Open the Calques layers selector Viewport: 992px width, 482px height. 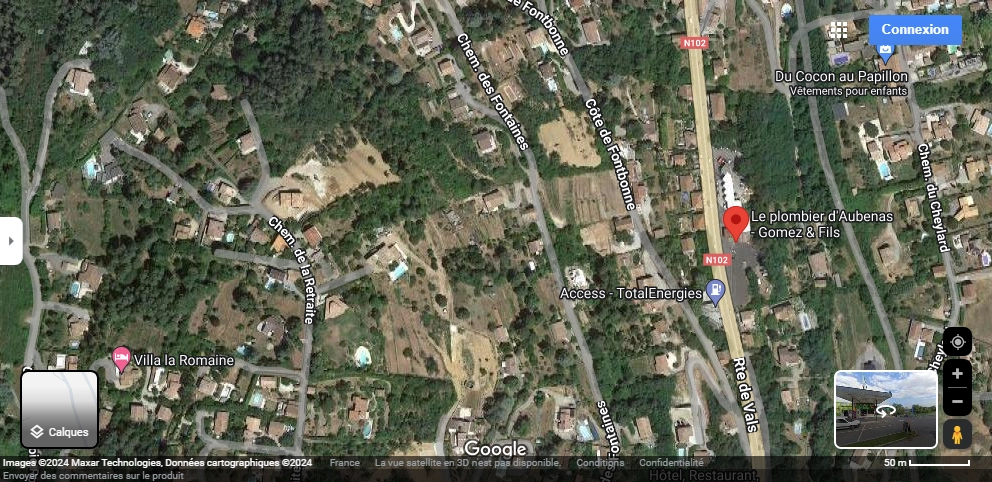(x=59, y=409)
